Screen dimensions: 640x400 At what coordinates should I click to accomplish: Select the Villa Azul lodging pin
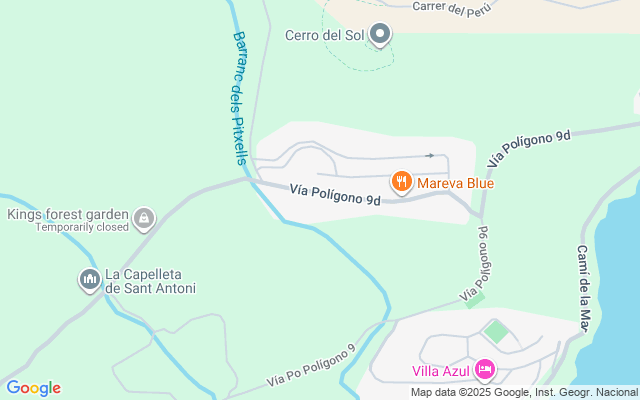click(485, 370)
